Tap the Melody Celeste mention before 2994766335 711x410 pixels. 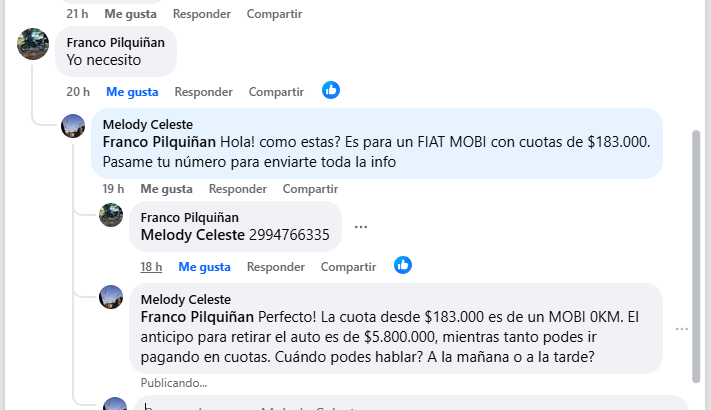click(x=192, y=235)
